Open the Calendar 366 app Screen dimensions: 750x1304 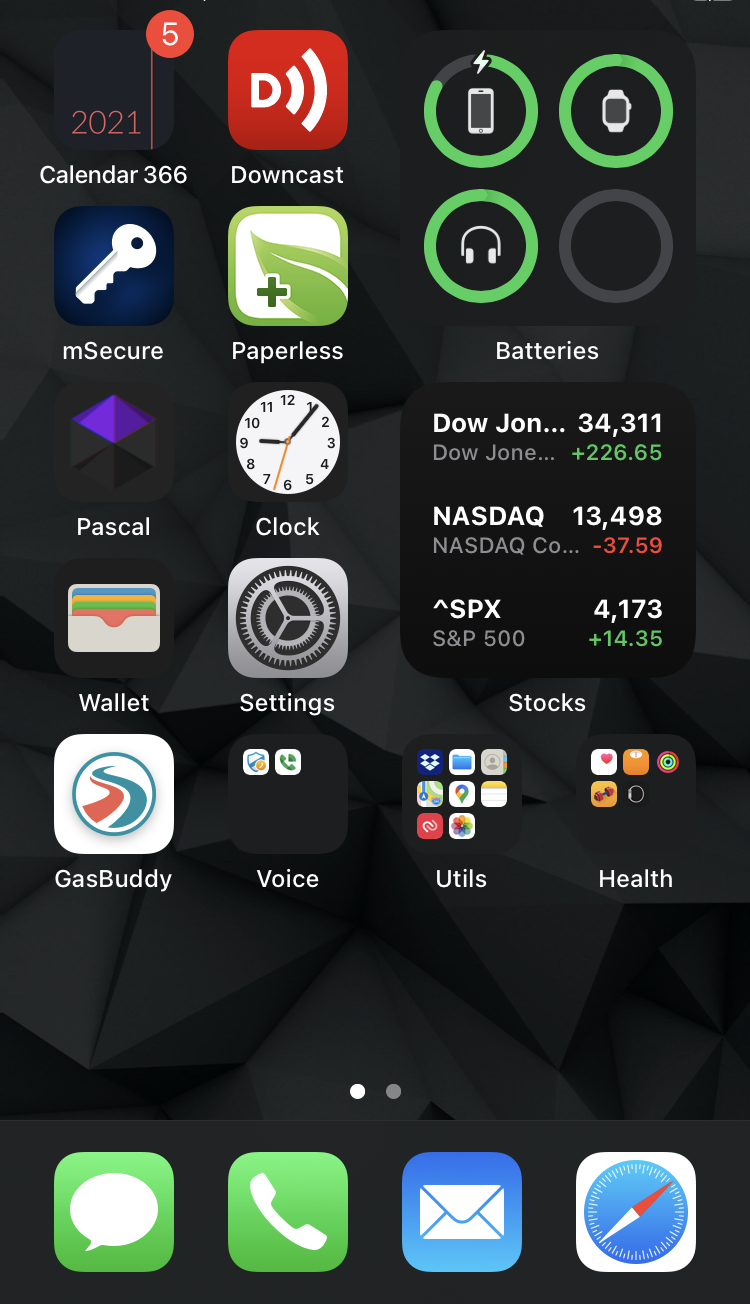click(x=114, y=90)
